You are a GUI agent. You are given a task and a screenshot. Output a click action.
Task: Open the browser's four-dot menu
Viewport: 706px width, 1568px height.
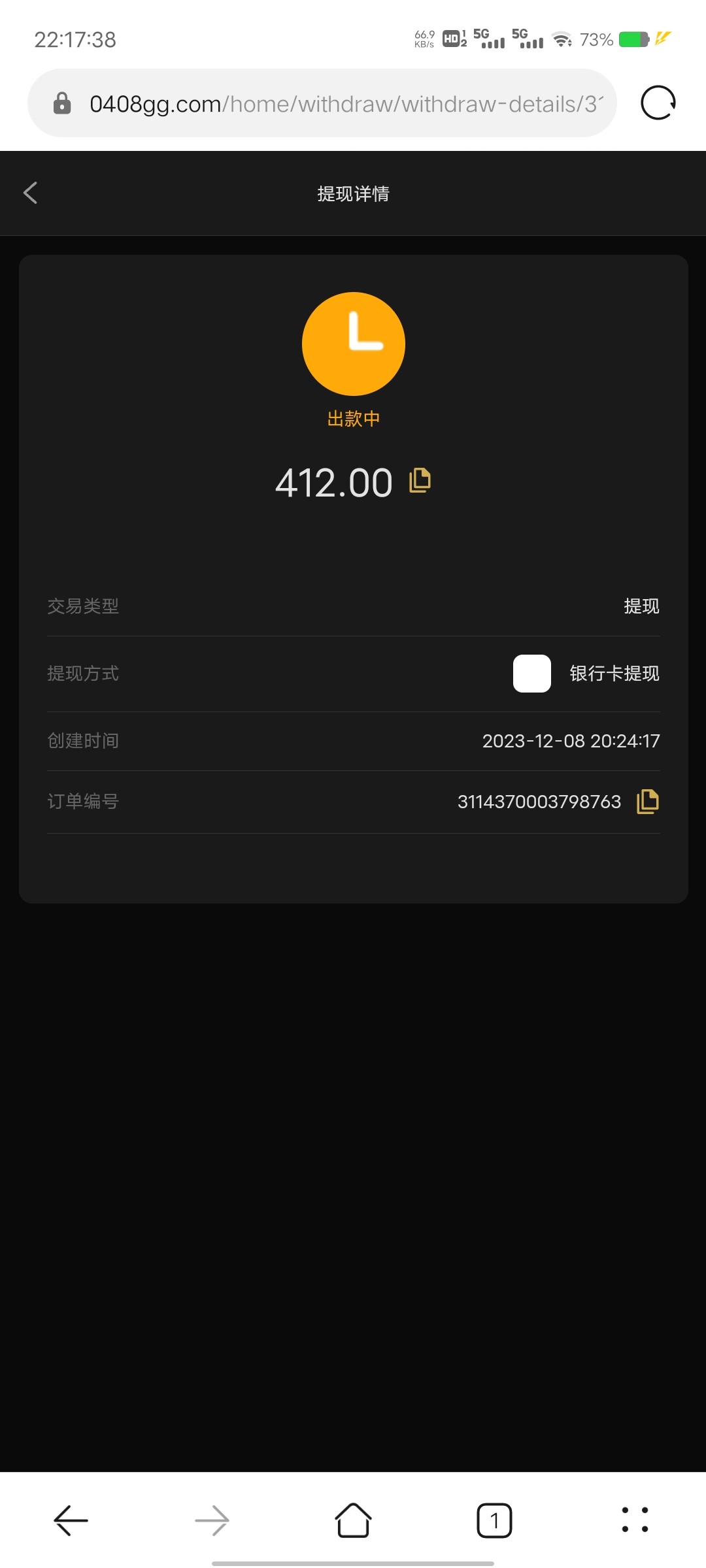point(635,1520)
